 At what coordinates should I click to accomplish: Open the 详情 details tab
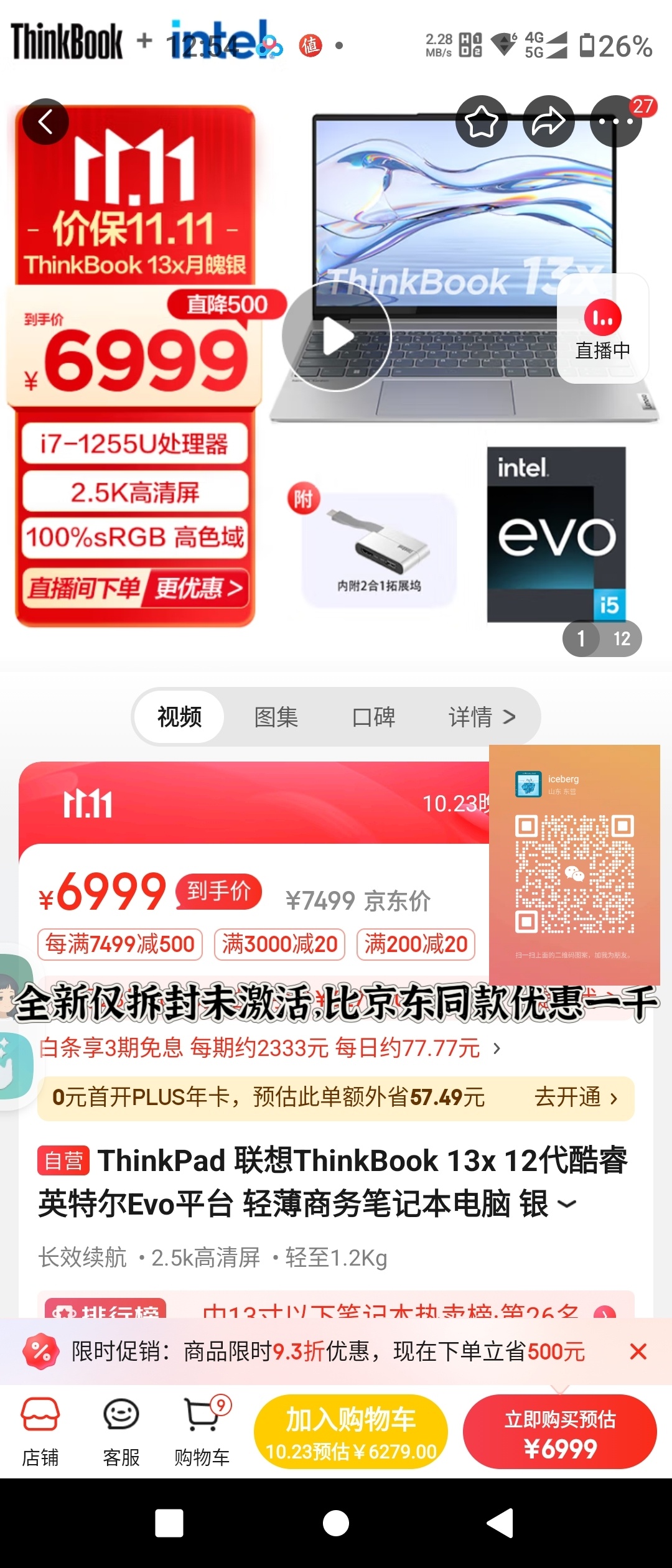tap(481, 717)
